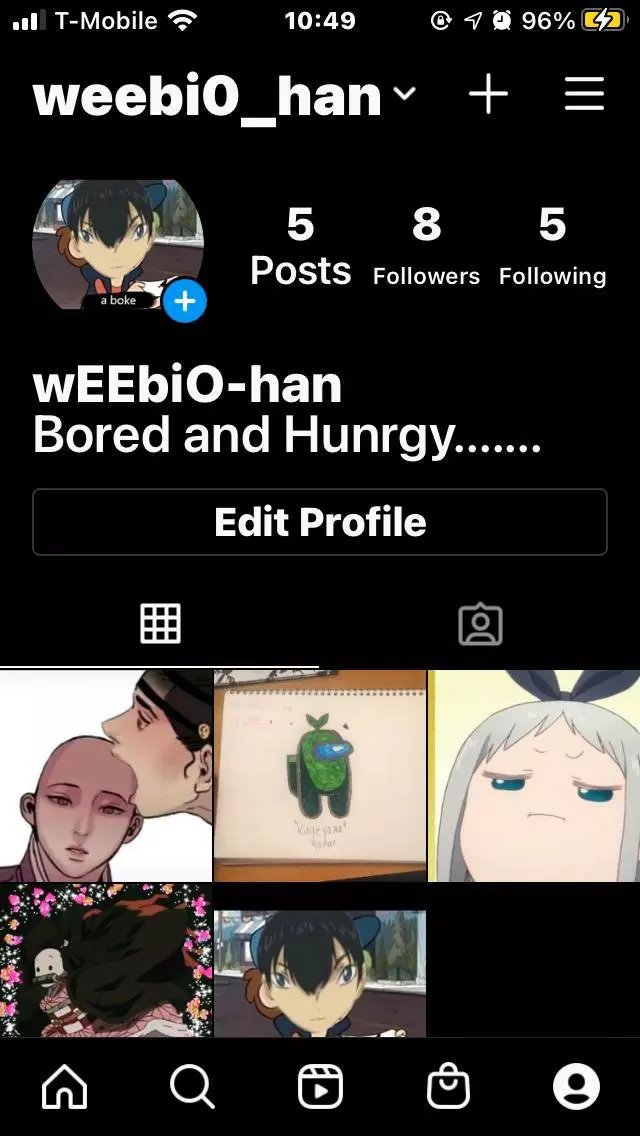The width and height of the screenshot is (640, 1136).
Task: Open the Shop tab
Action: tap(448, 1087)
